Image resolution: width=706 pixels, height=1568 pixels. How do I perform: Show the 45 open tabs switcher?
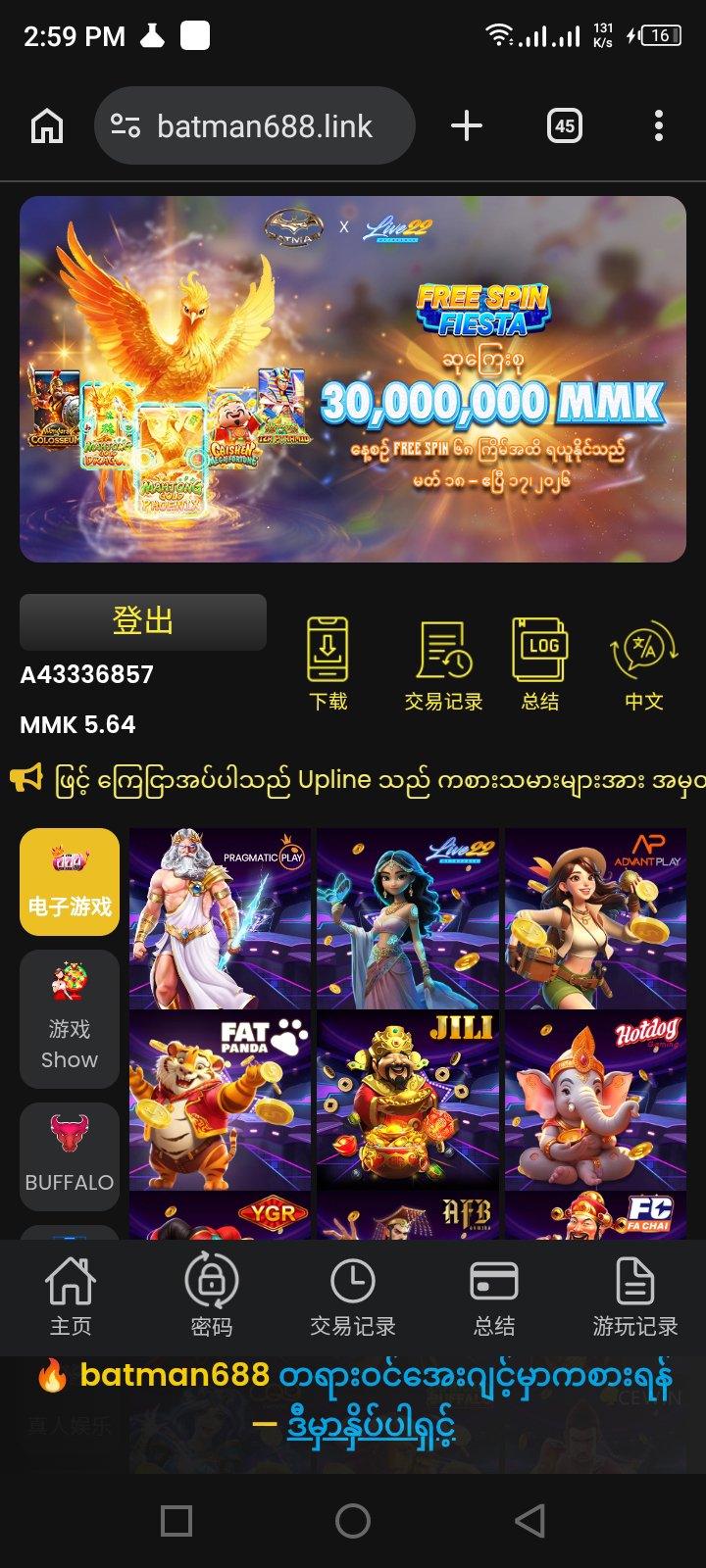click(565, 126)
